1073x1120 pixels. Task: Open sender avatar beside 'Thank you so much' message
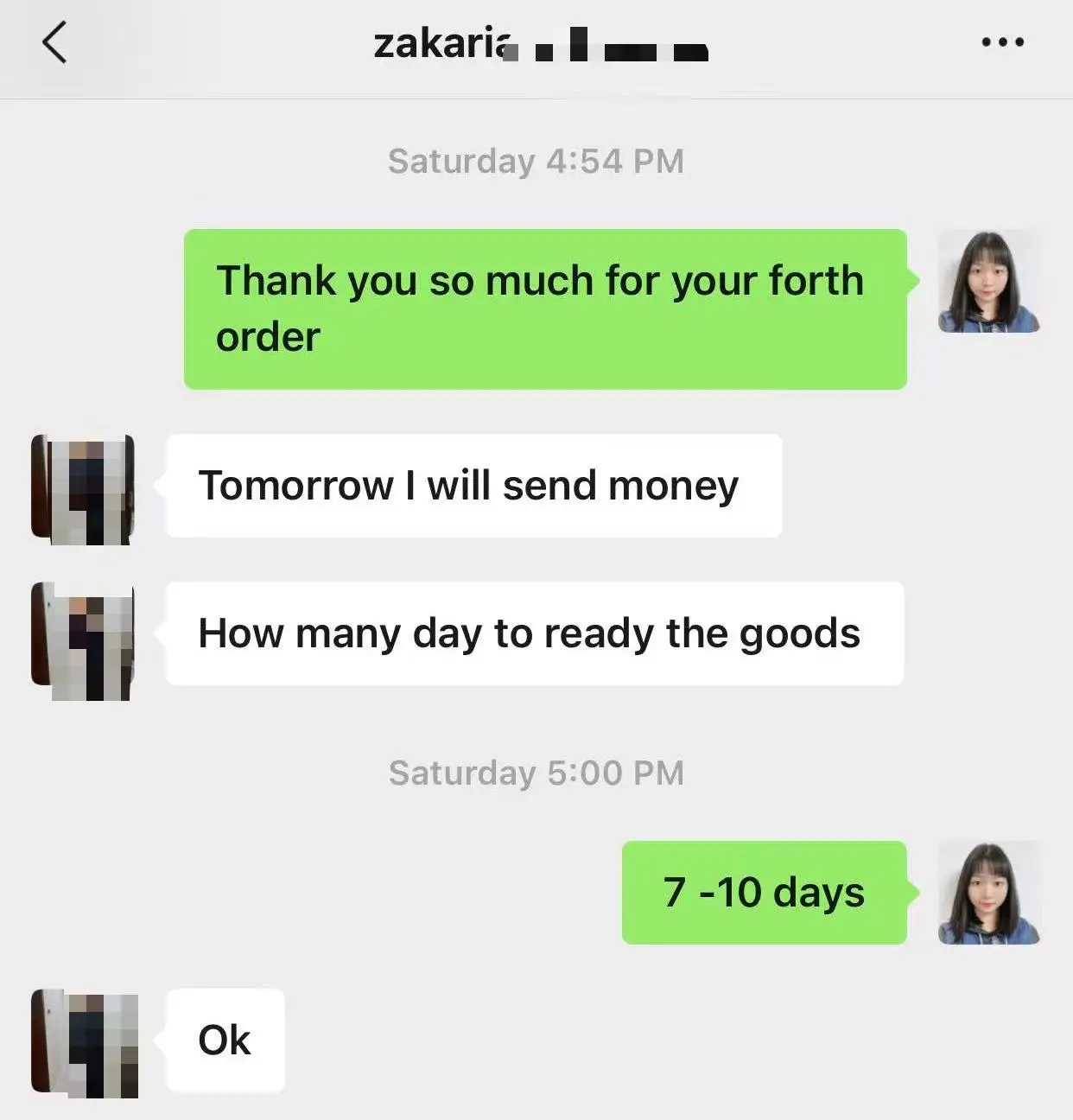tap(989, 282)
